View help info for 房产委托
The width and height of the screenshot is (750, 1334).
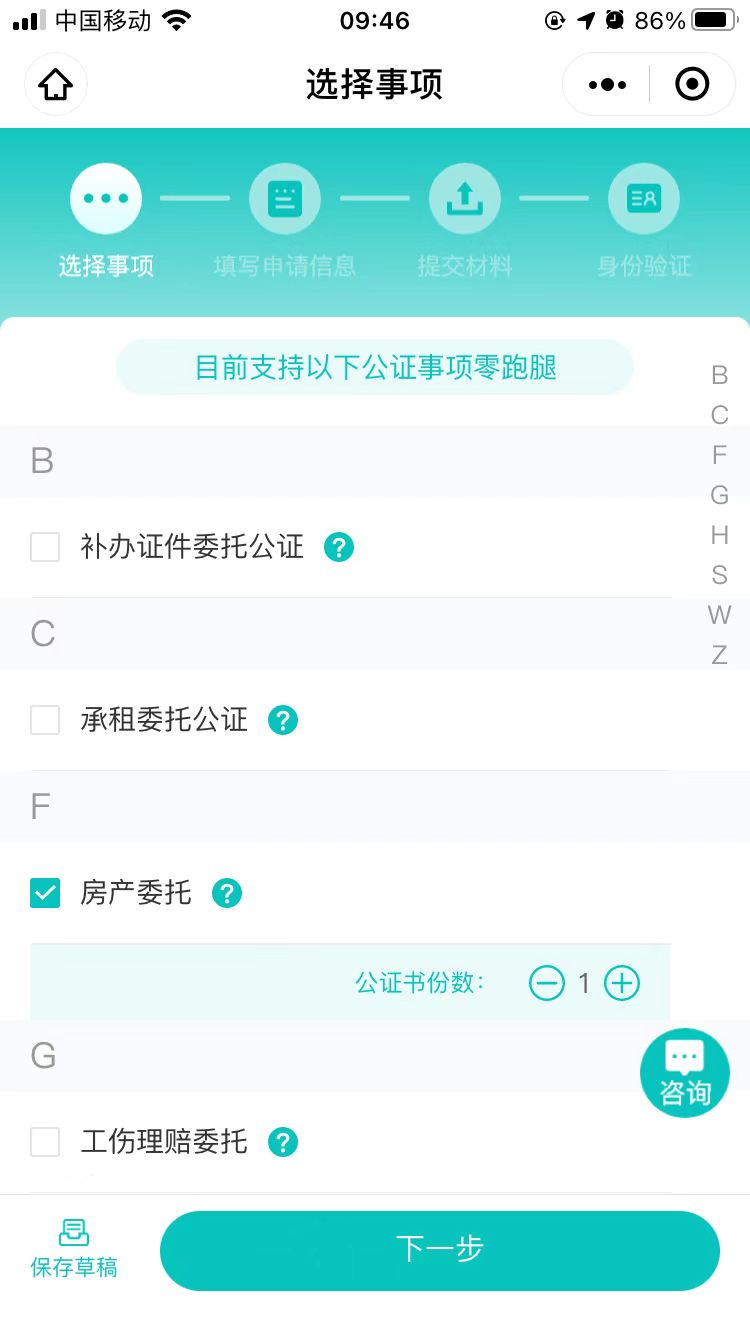click(x=227, y=893)
